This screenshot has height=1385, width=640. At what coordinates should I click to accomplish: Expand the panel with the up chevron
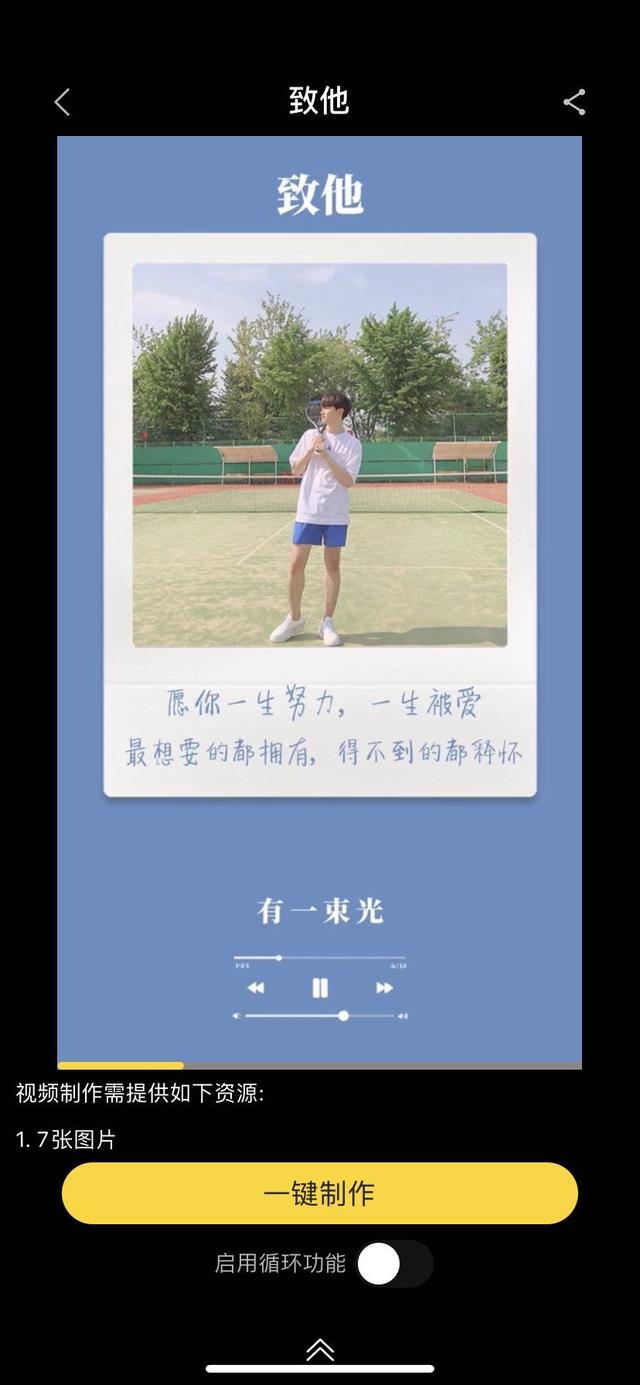pyautogui.click(x=320, y=1350)
